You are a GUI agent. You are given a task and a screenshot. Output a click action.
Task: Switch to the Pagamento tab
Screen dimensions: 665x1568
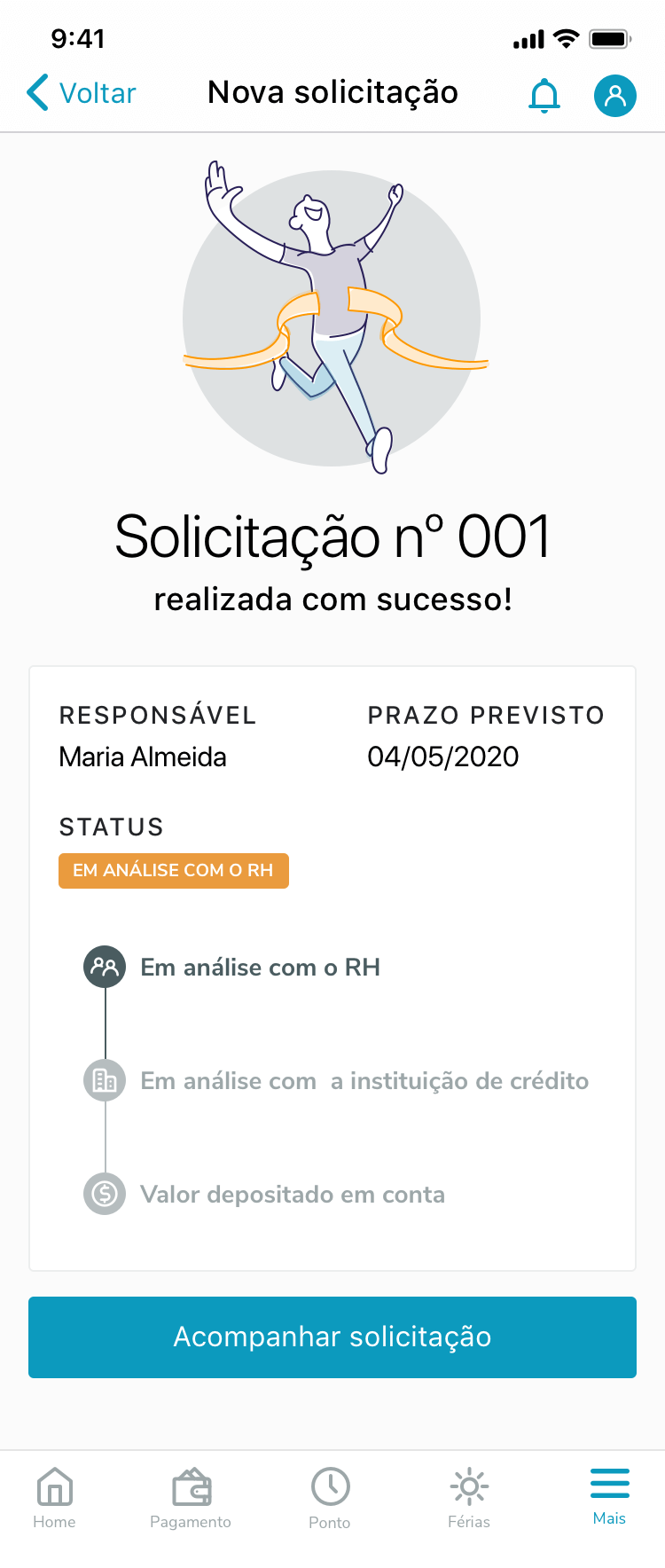pyautogui.click(x=191, y=1497)
